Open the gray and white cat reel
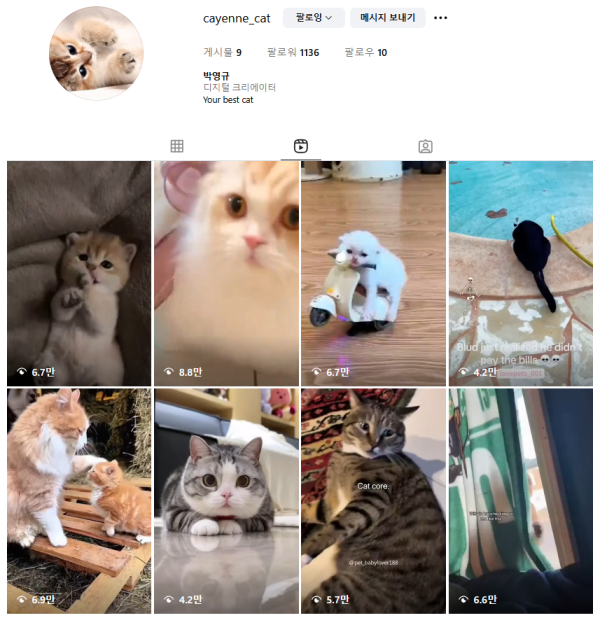Viewport: 600px width, 618px height. pos(226,500)
